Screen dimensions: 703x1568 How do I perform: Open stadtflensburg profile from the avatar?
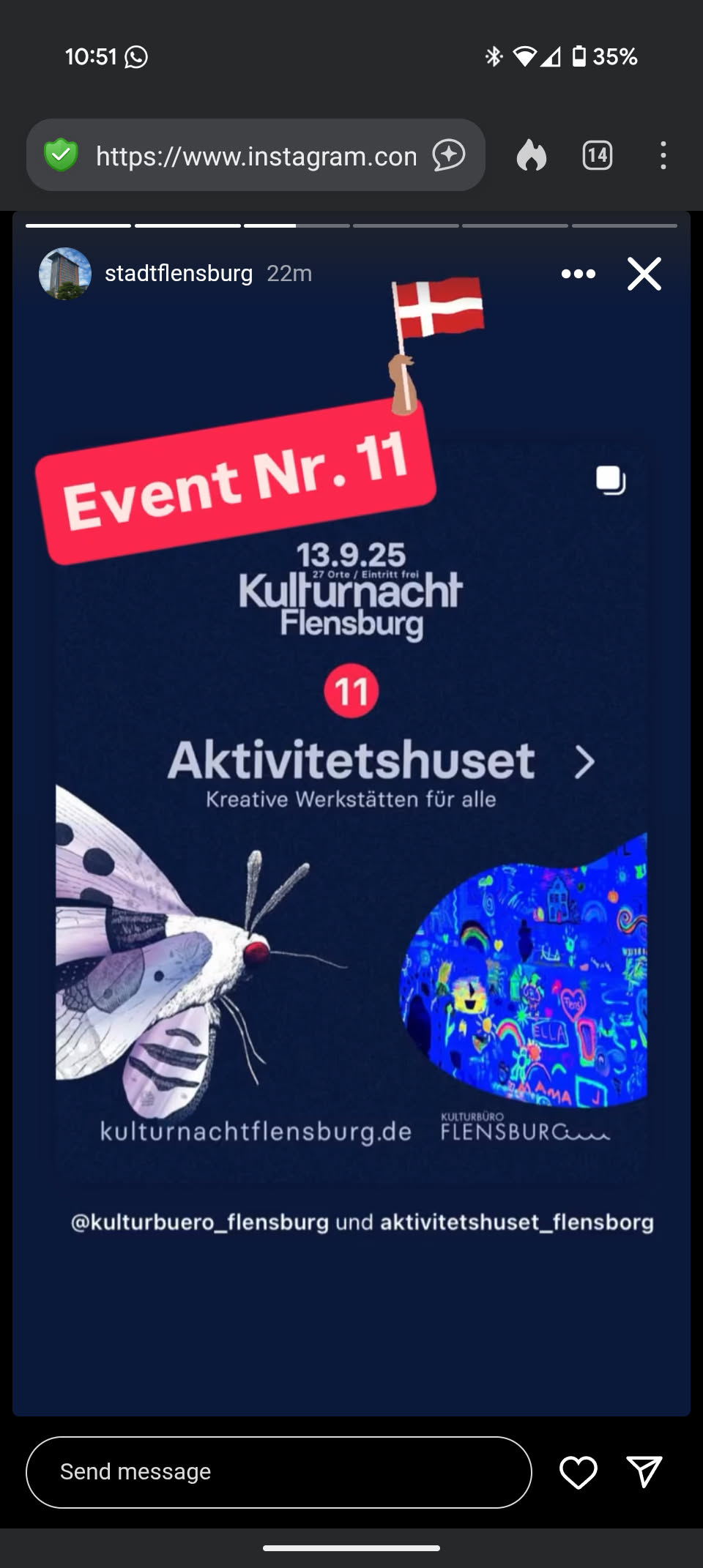pos(65,274)
